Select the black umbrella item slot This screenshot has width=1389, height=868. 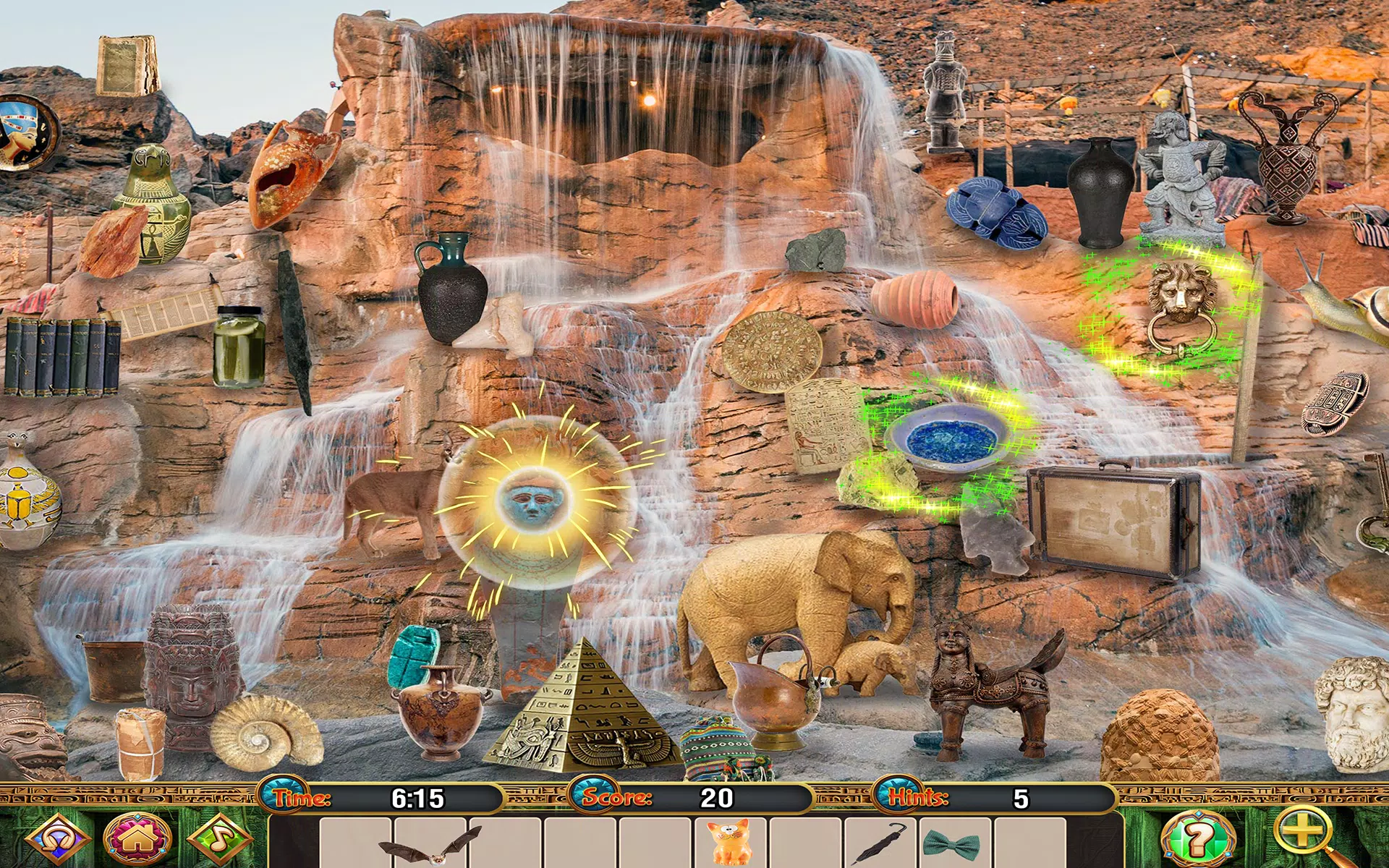click(x=880, y=843)
